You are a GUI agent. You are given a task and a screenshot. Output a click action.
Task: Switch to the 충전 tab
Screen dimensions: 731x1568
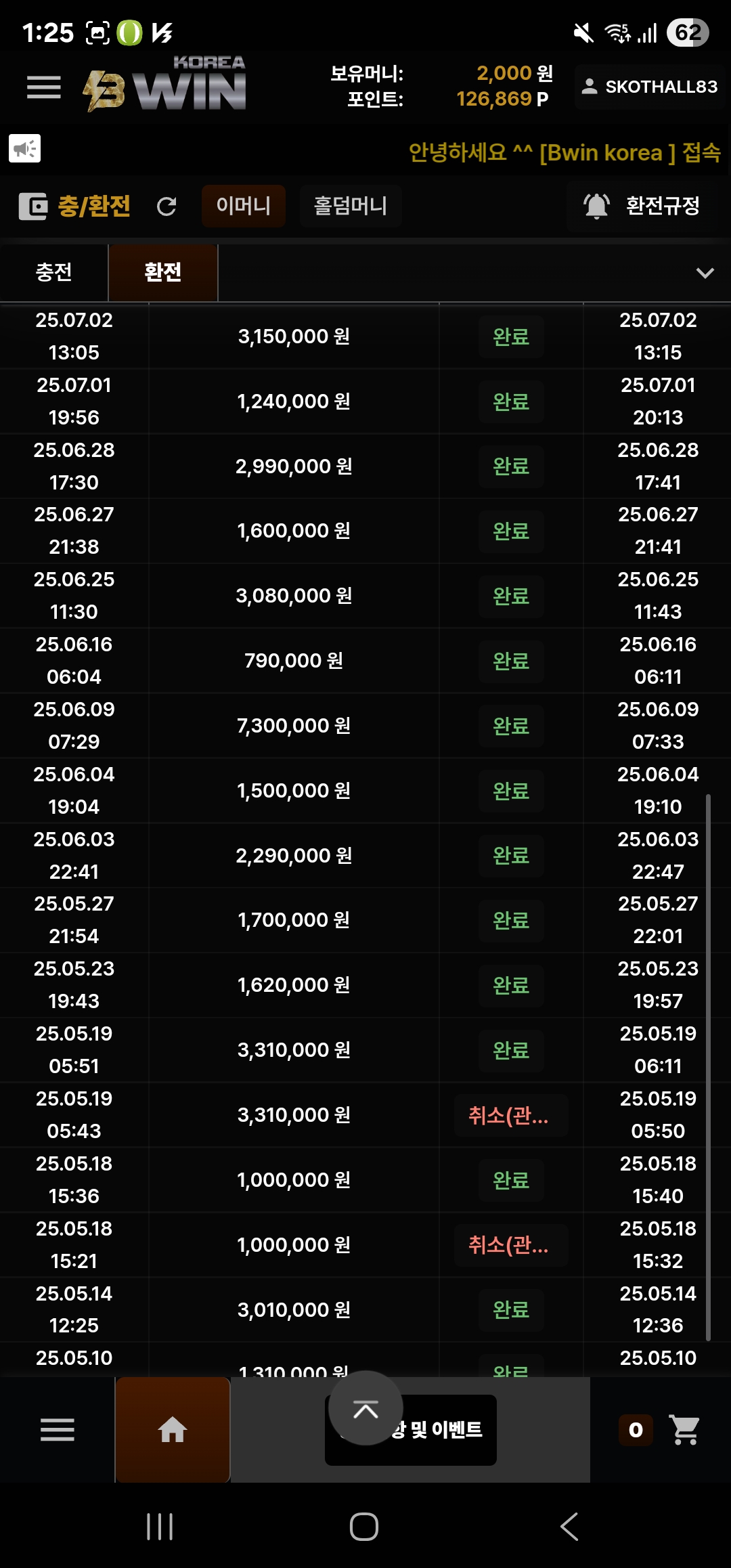54,272
